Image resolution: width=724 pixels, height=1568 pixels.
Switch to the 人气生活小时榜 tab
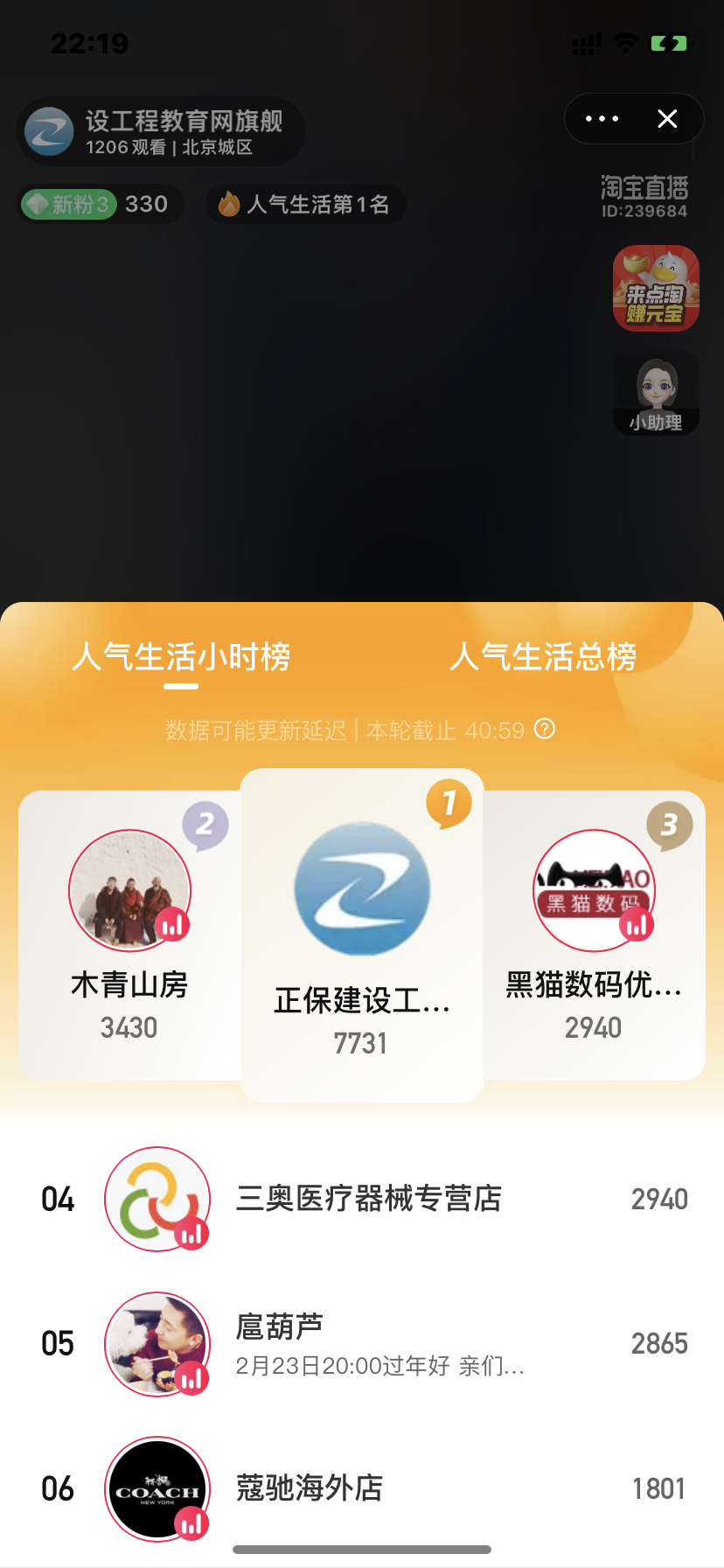(181, 657)
